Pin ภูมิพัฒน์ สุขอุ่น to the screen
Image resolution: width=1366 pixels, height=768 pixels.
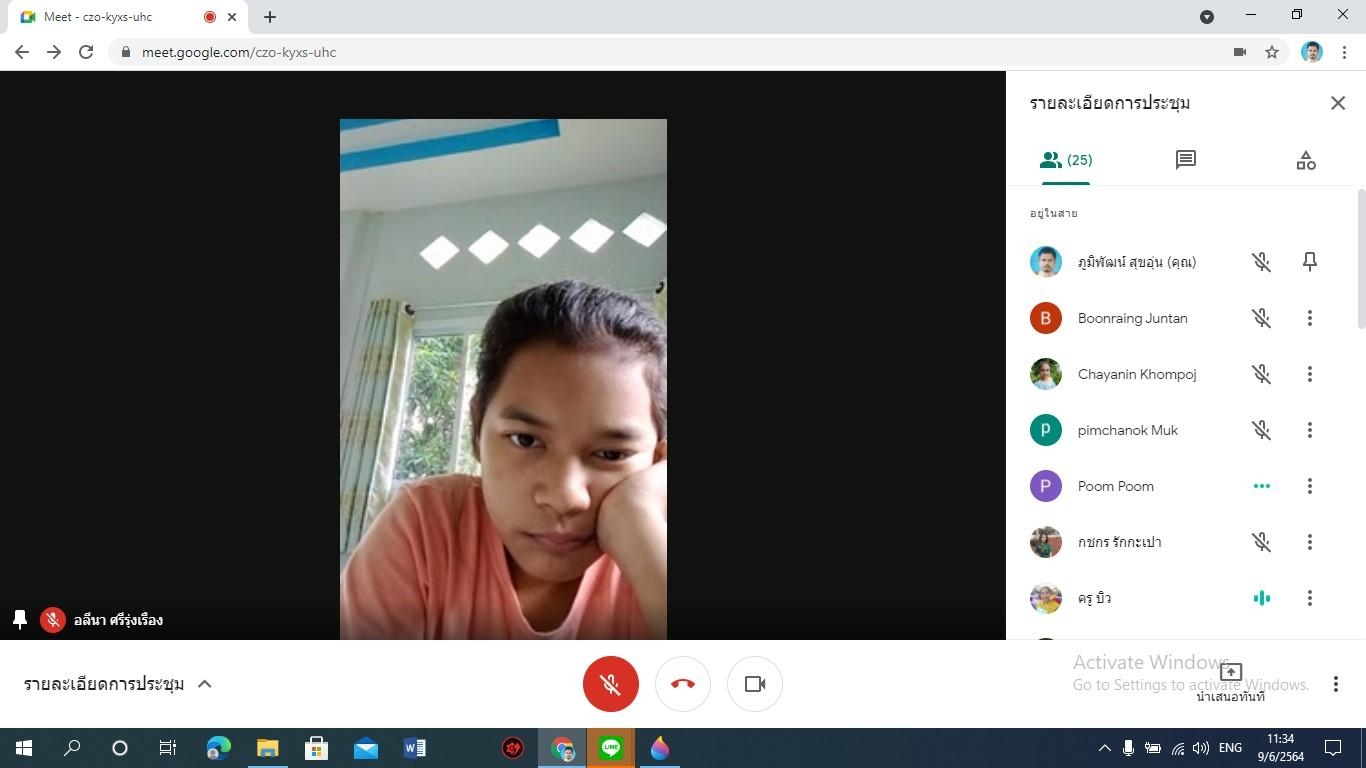click(x=1309, y=262)
